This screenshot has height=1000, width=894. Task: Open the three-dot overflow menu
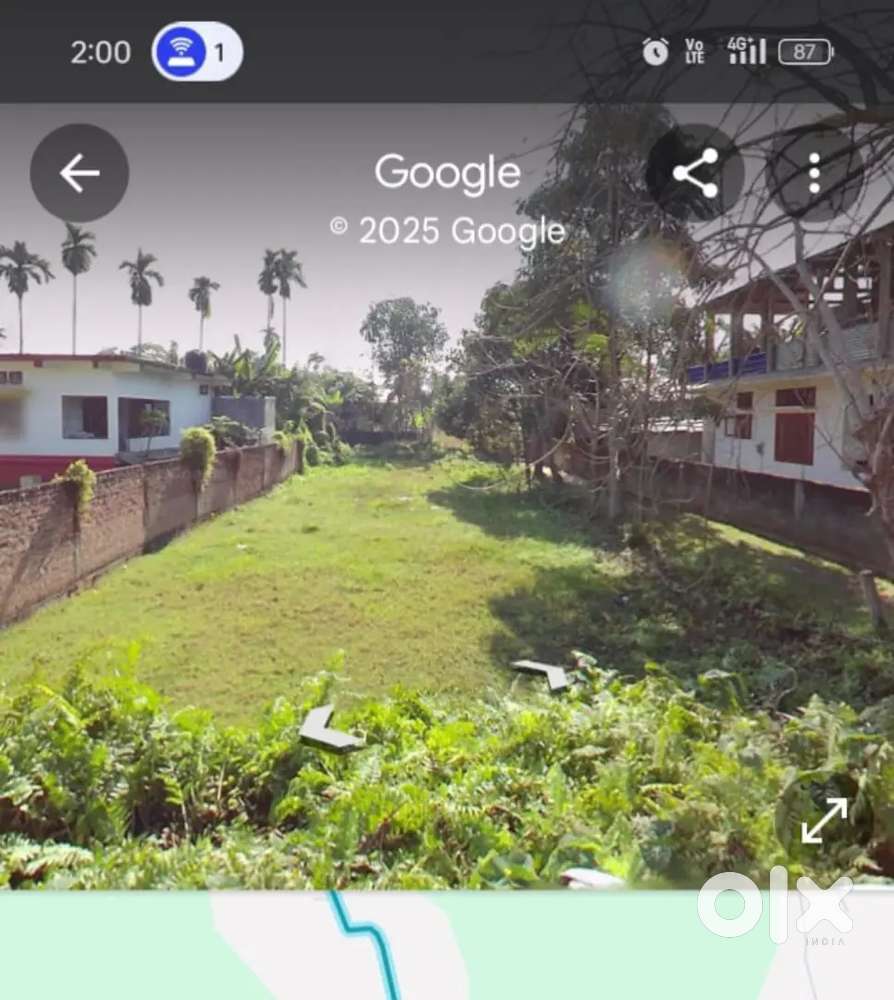816,171
